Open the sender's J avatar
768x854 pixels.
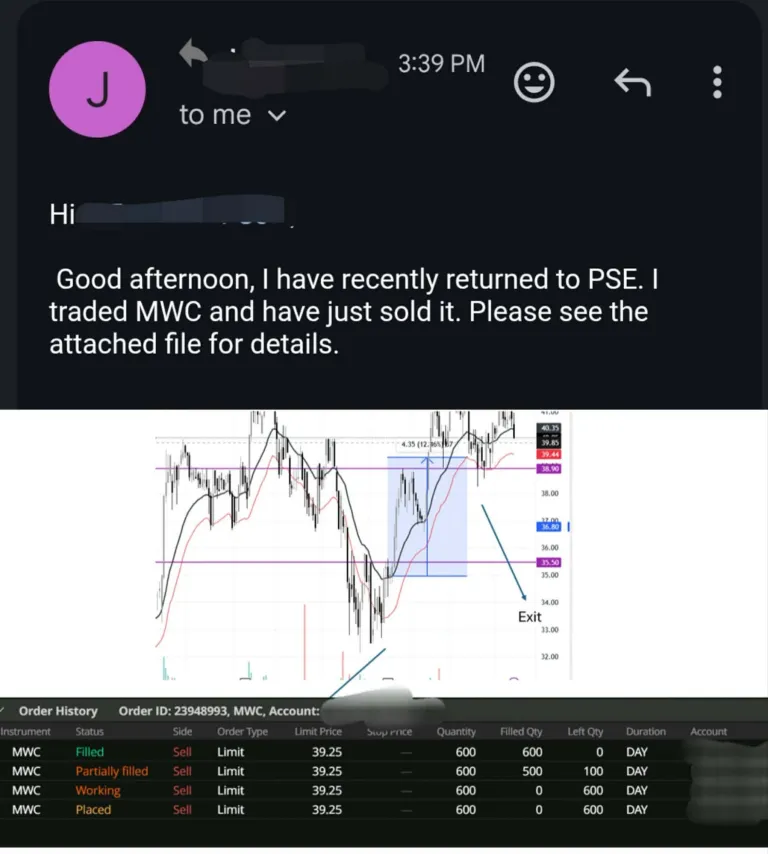click(x=97, y=90)
